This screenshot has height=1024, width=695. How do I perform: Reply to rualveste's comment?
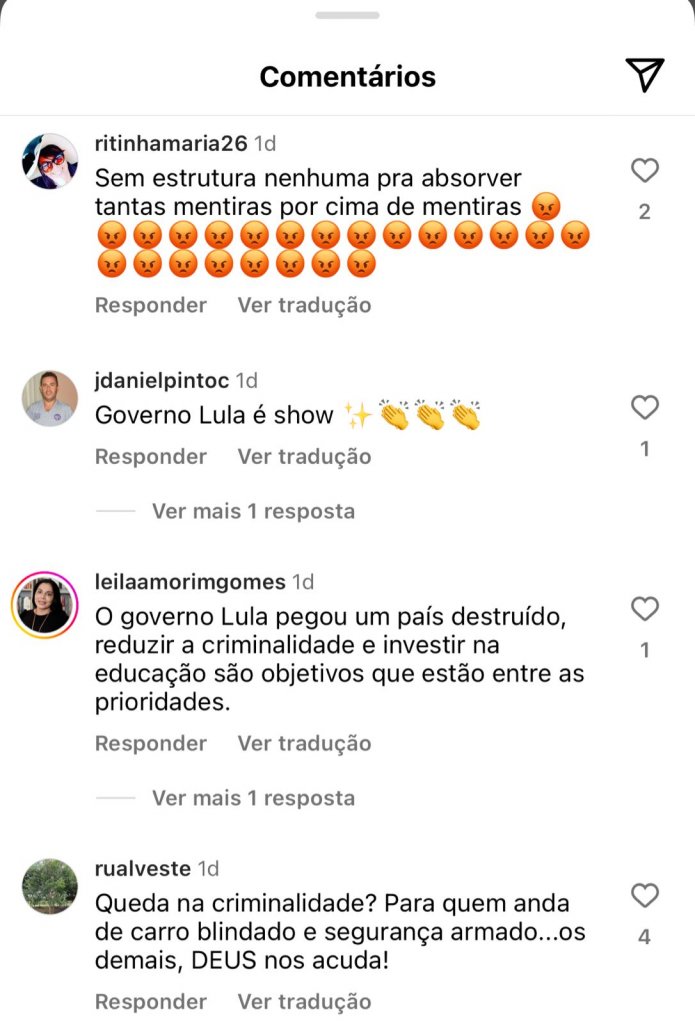[x=150, y=1001]
